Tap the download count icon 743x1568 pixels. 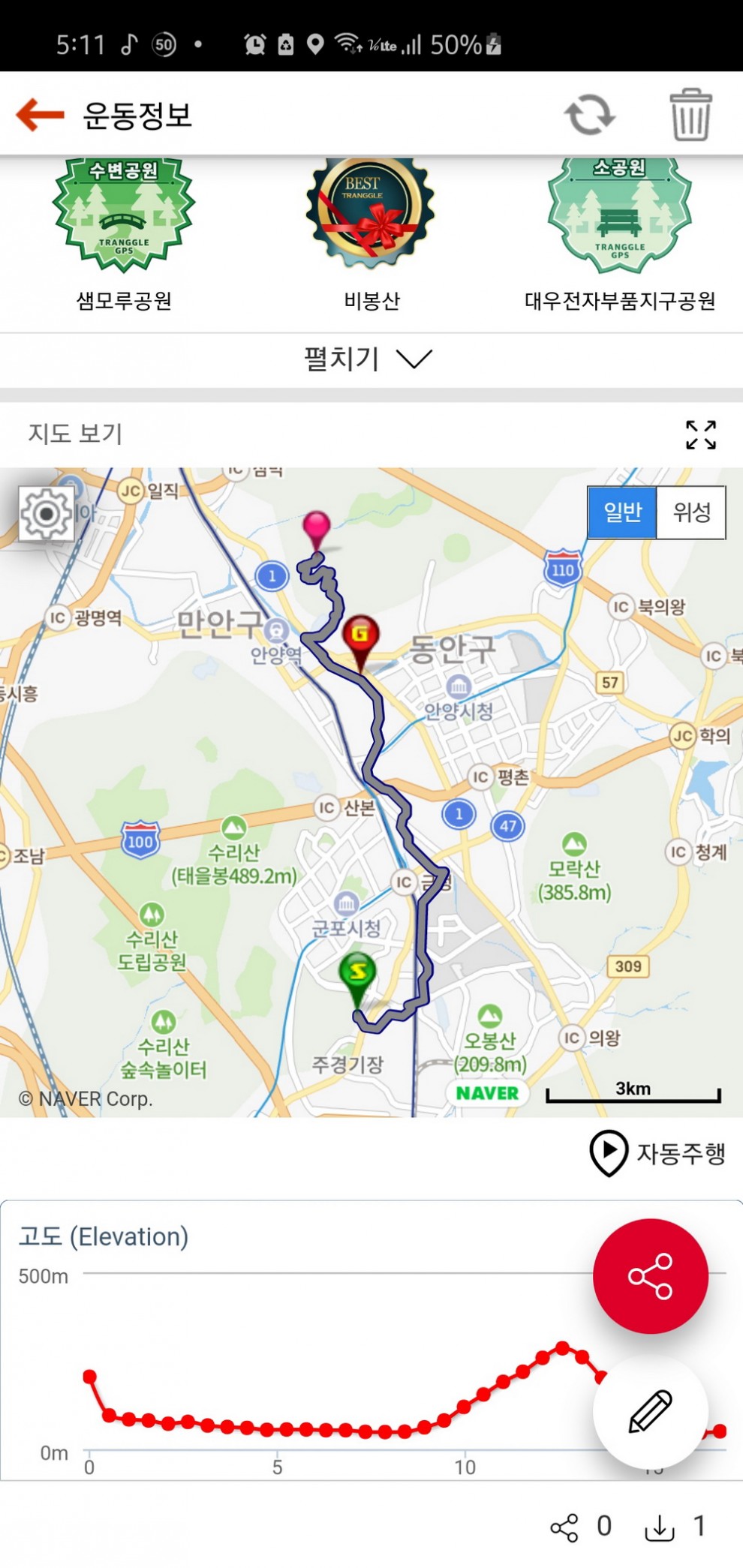(660, 1527)
